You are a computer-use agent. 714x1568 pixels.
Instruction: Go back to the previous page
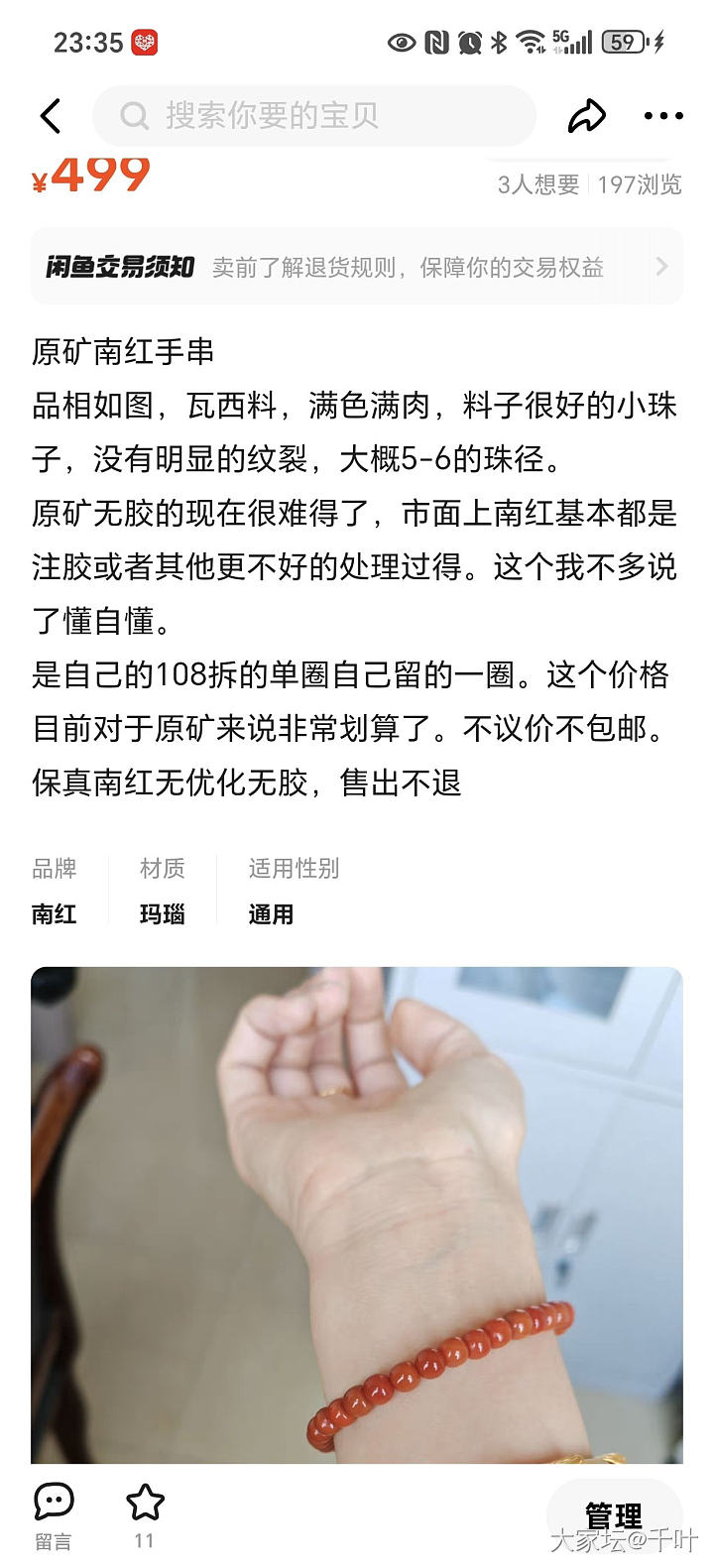[51, 116]
